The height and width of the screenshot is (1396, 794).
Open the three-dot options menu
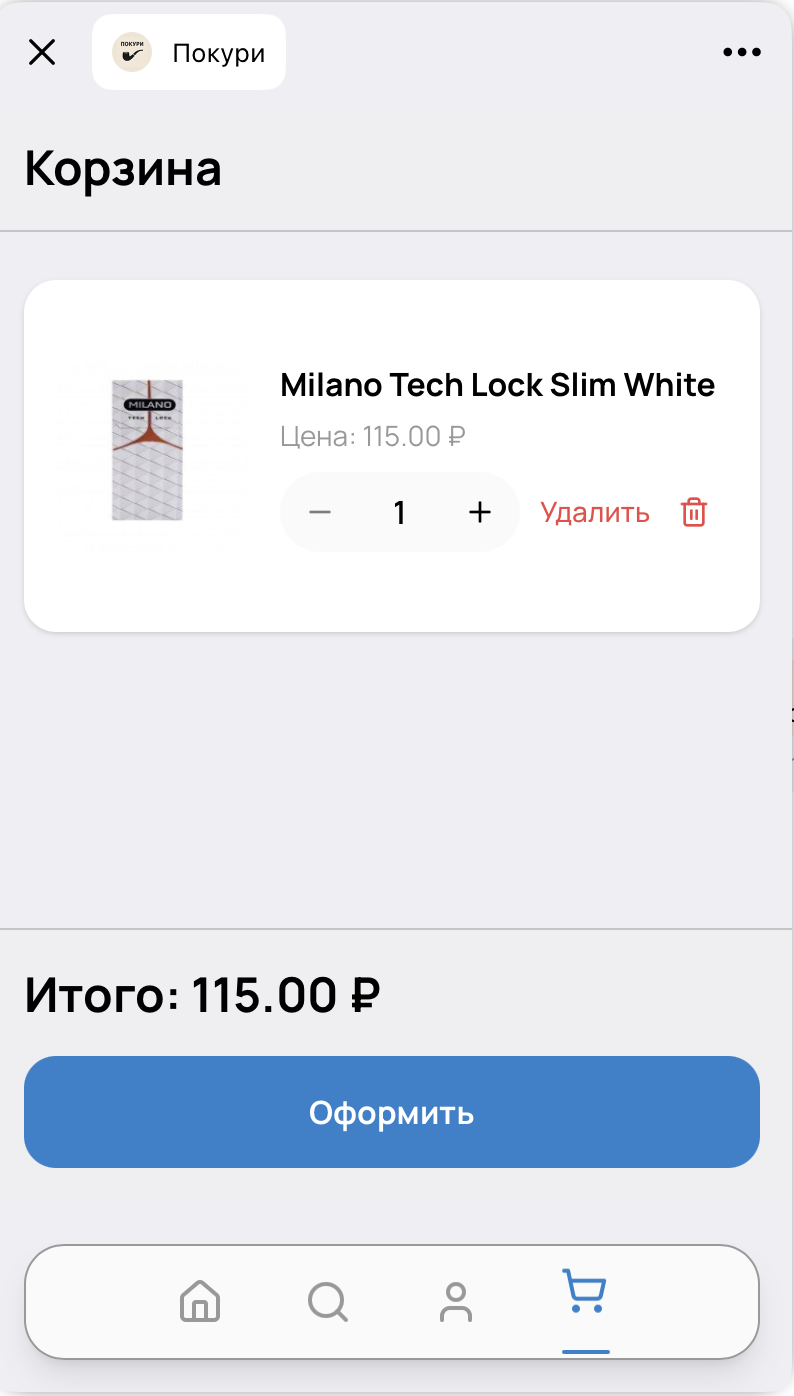point(741,51)
